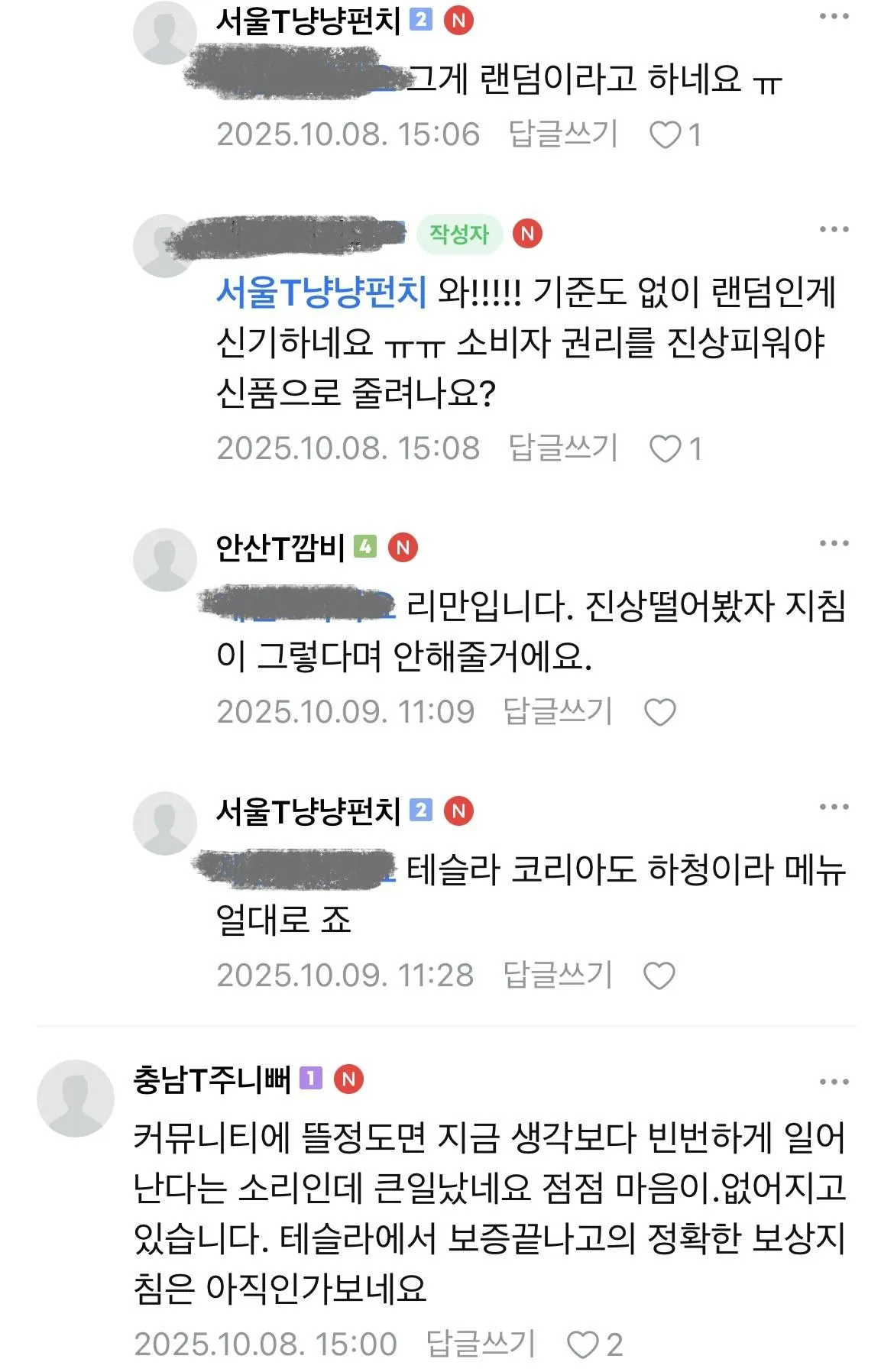Image resolution: width=894 pixels, height=1372 pixels.
Task: Tap the blue 서울T냥냥펀치 mention link
Action: click(x=321, y=292)
